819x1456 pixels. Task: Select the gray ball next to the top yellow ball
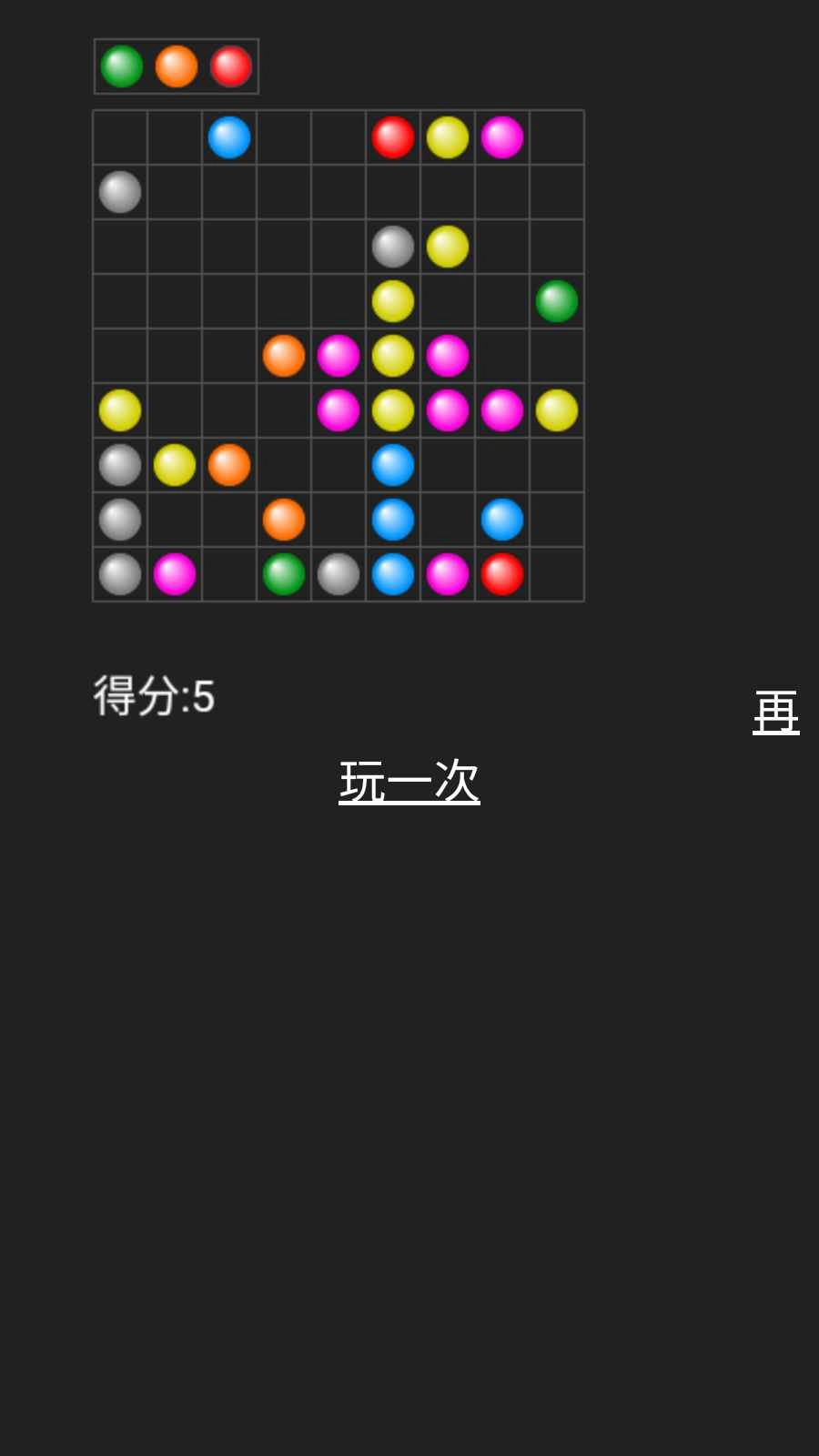point(393,246)
